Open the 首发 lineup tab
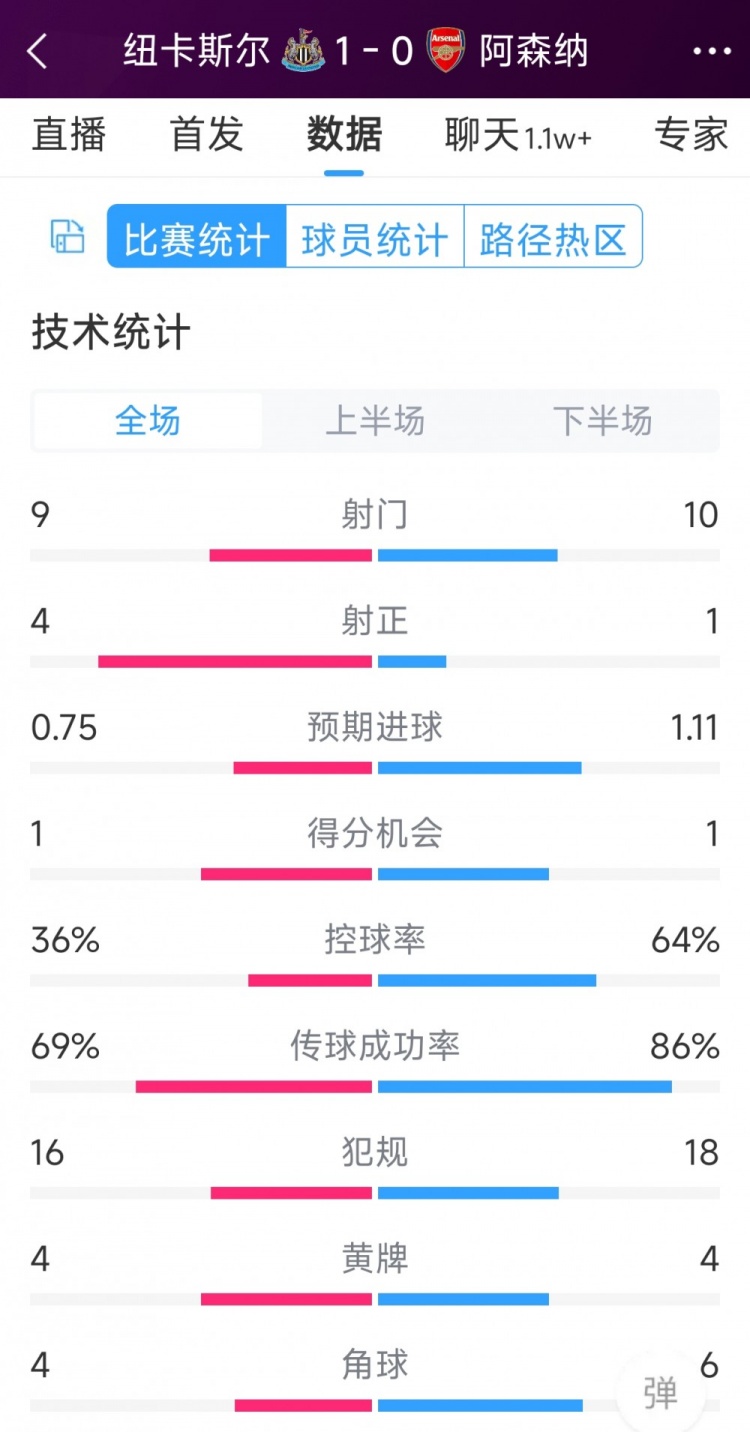This screenshot has width=750, height=1432. click(207, 135)
